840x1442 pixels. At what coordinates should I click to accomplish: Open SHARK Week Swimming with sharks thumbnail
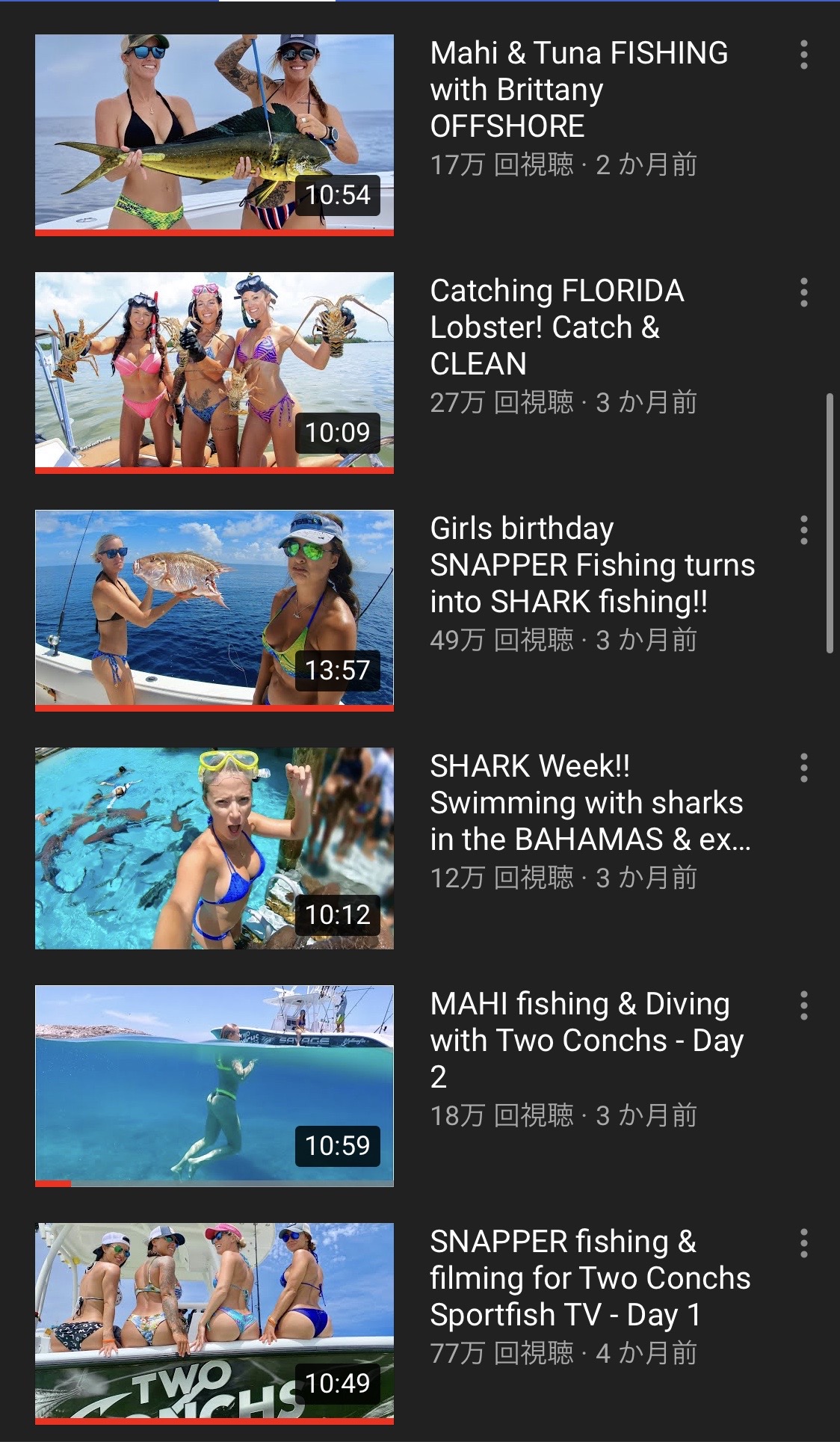coord(214,848)
